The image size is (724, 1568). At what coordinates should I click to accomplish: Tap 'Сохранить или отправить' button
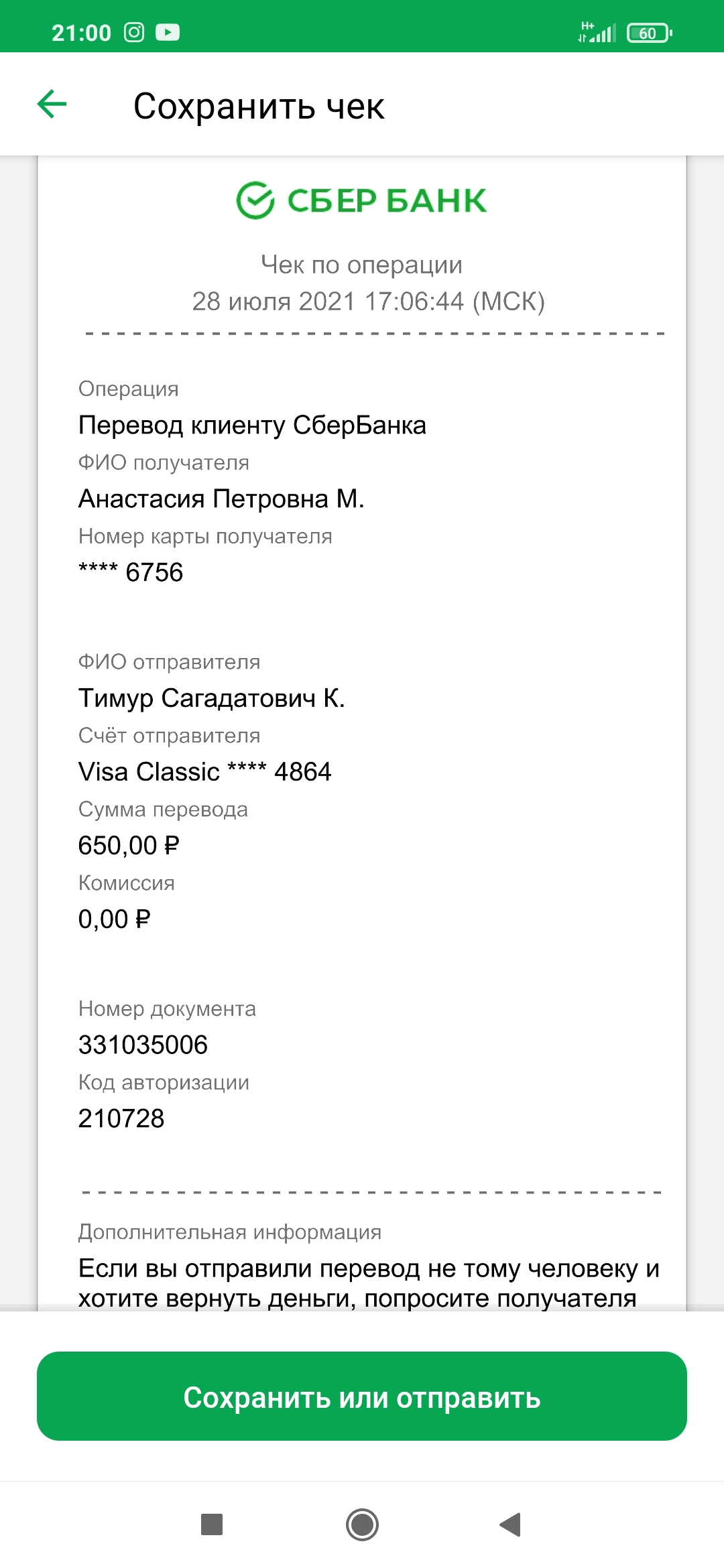[362, 1396]
